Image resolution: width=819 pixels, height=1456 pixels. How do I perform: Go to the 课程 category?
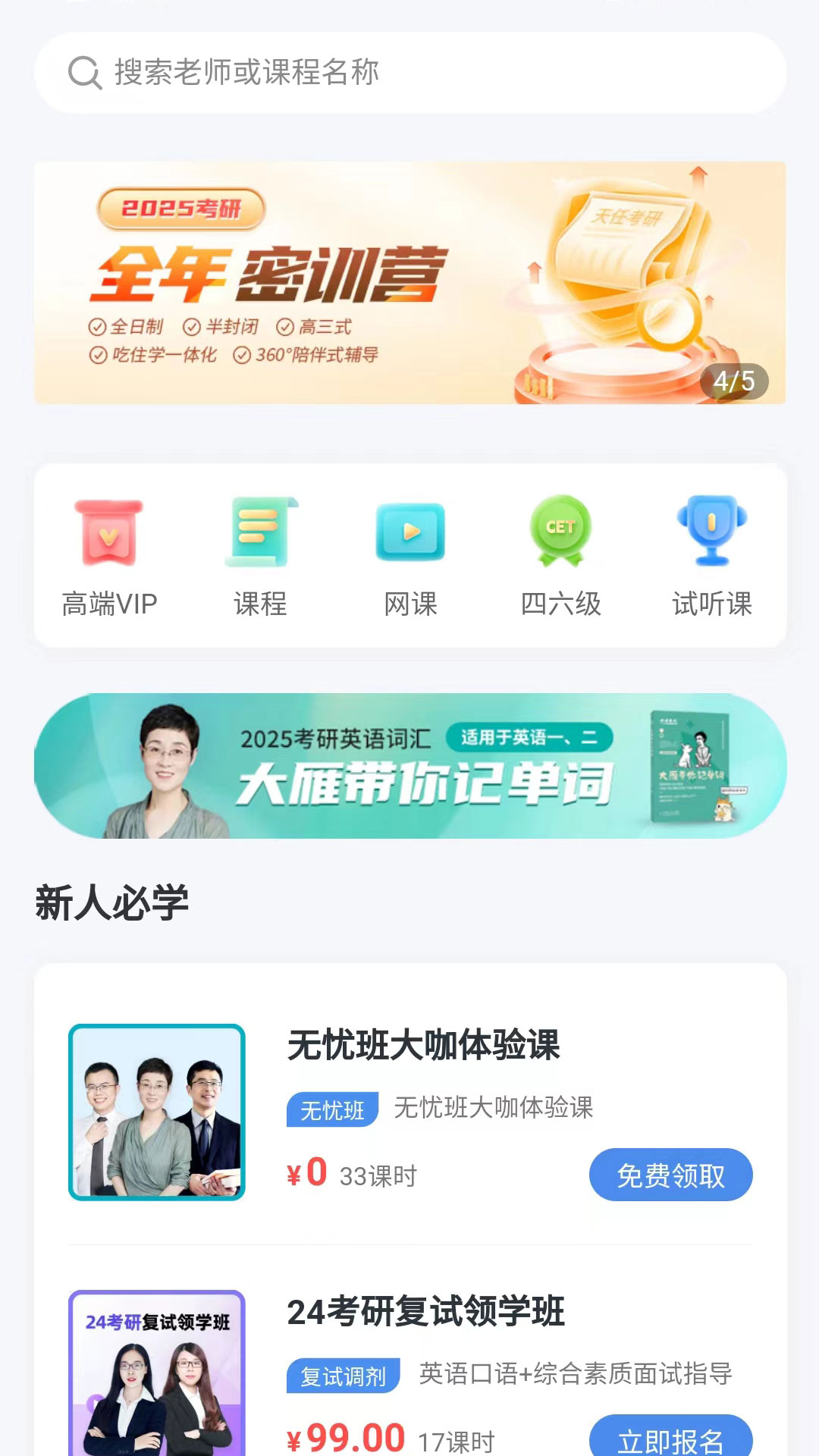(260, 557)
